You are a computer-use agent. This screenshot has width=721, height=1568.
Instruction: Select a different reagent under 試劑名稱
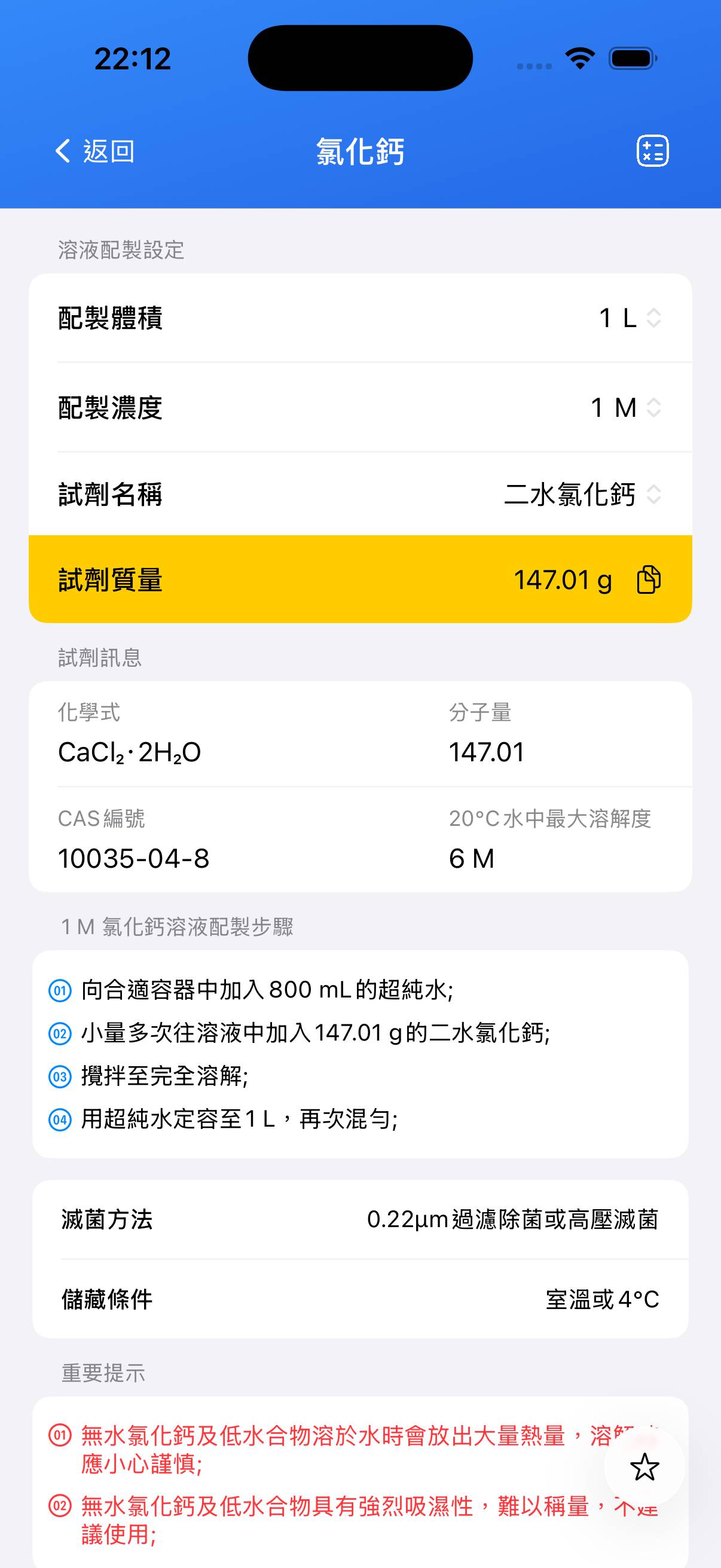(582, 493)
